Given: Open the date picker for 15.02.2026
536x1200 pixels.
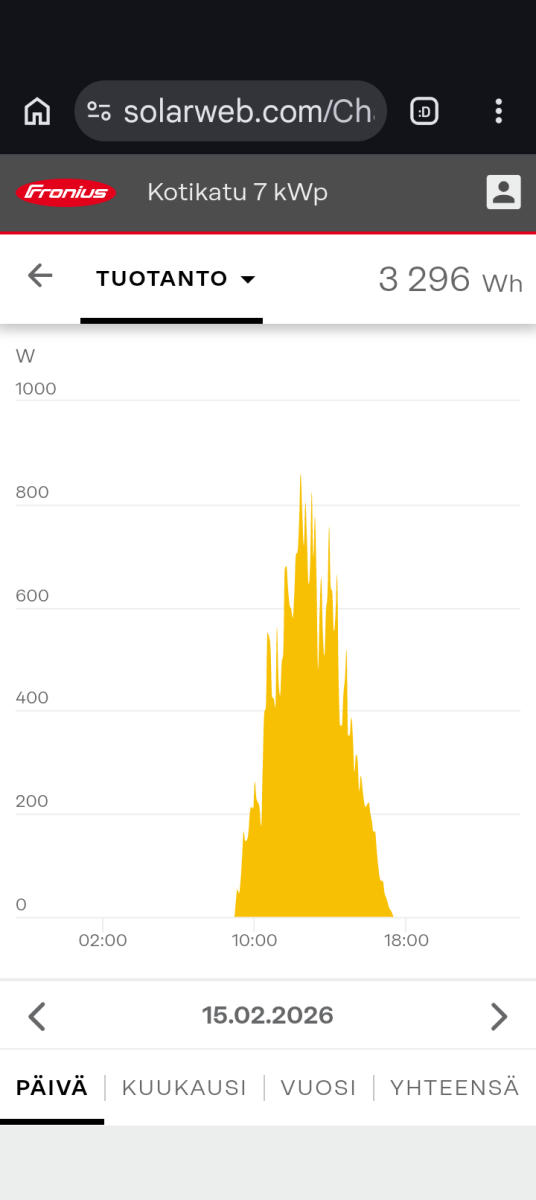Looking at the screenshot, I should click(268, 1016).
